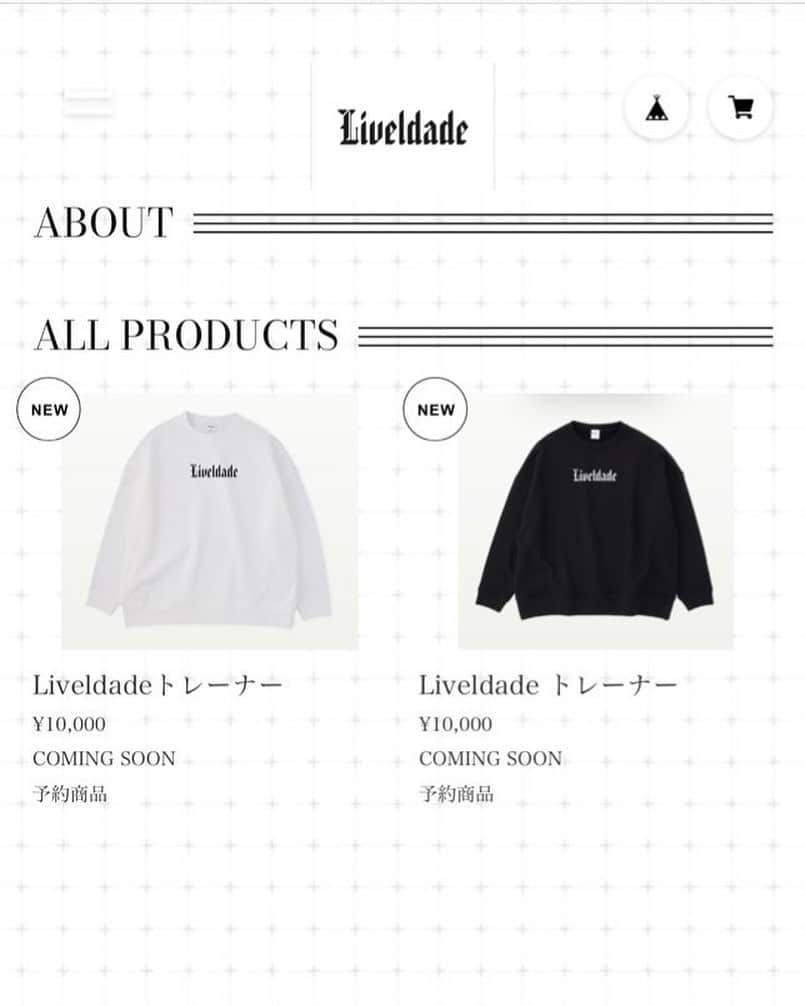Open the white Liveldade trainer product
The height and width of the screenshot is (1006, 805).
click(210, 521)
